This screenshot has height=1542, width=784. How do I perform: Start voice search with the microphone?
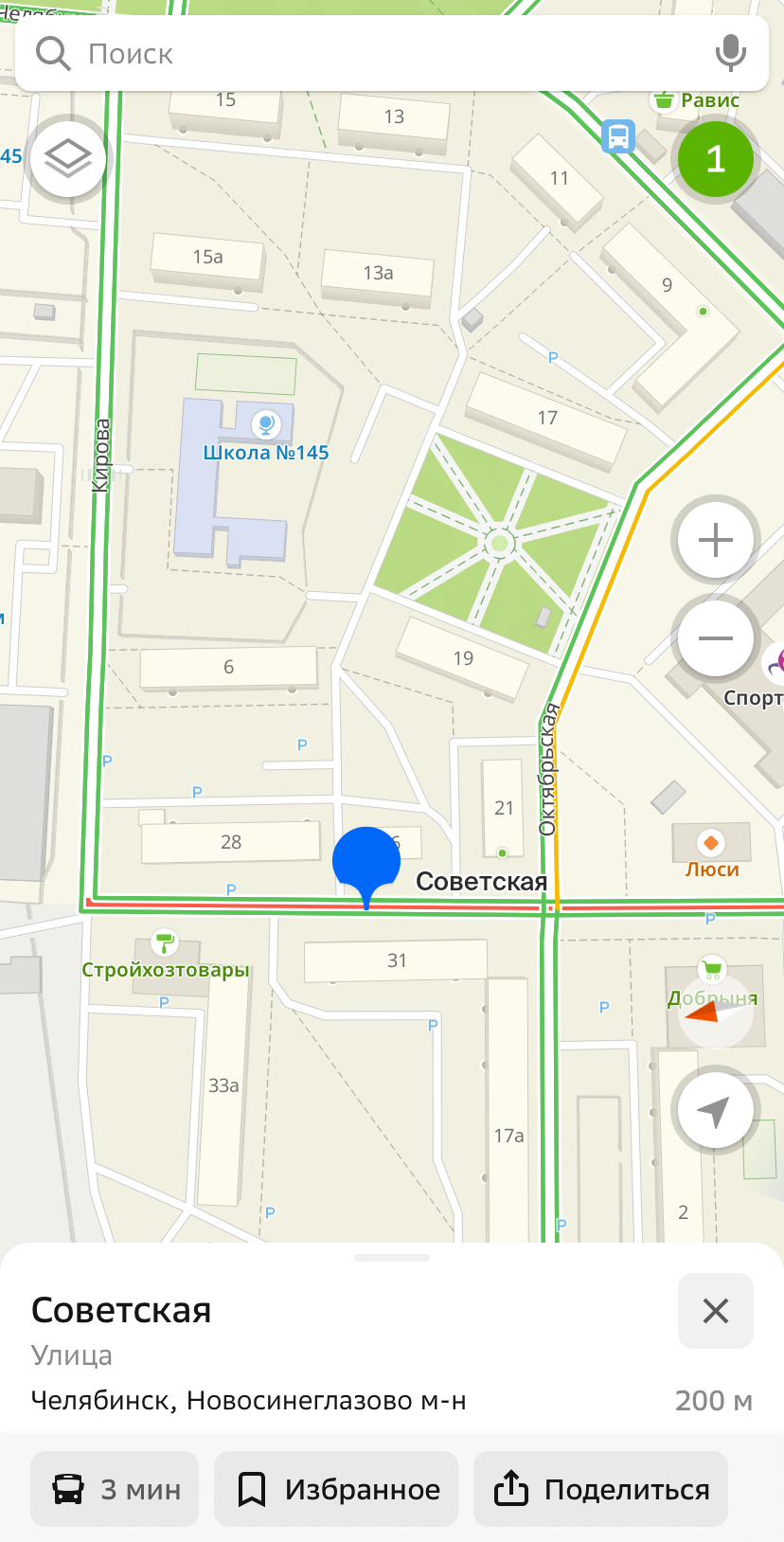pos(730,53)
